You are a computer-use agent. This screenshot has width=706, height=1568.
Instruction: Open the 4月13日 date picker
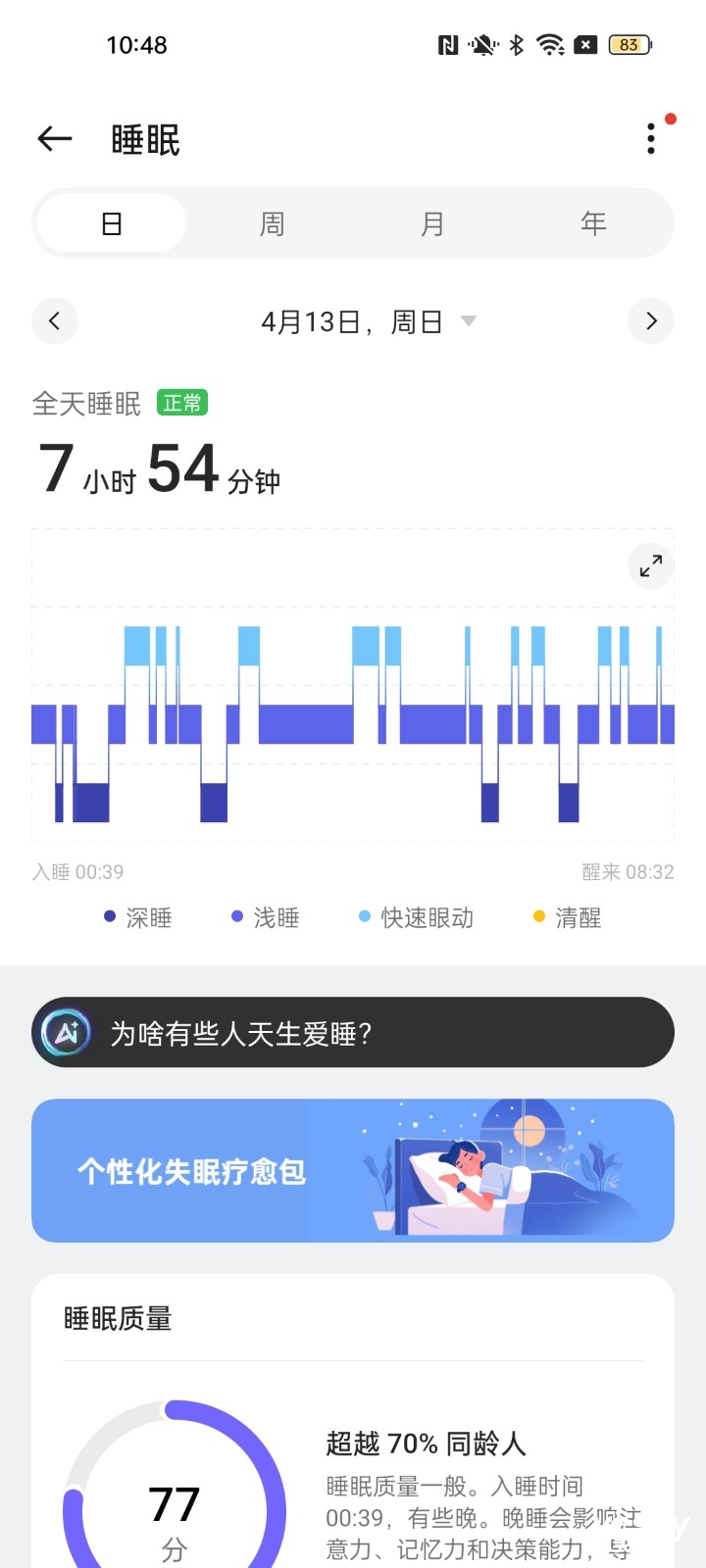[368, 321]
